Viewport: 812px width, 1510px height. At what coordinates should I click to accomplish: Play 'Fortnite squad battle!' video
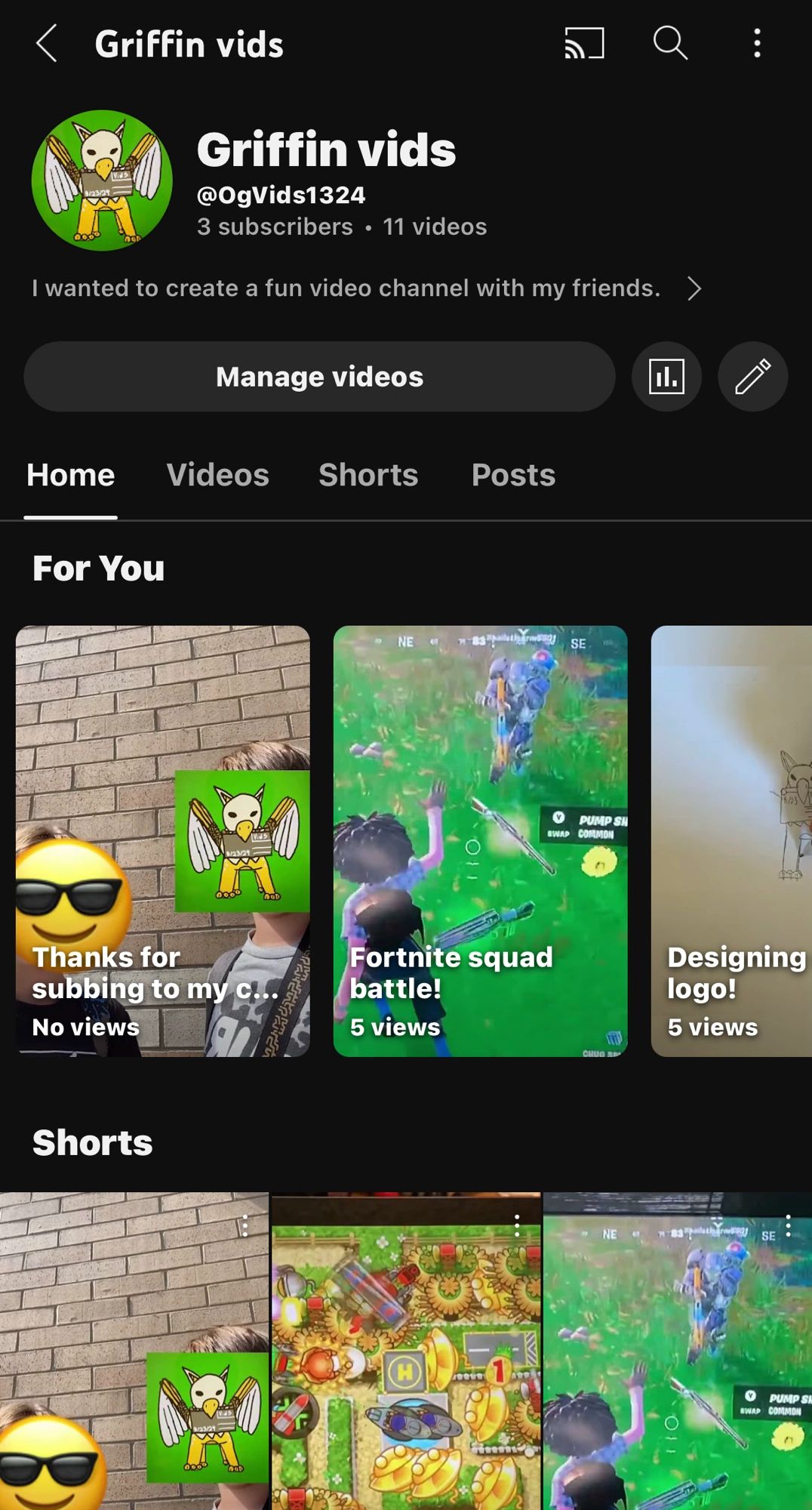480,840
